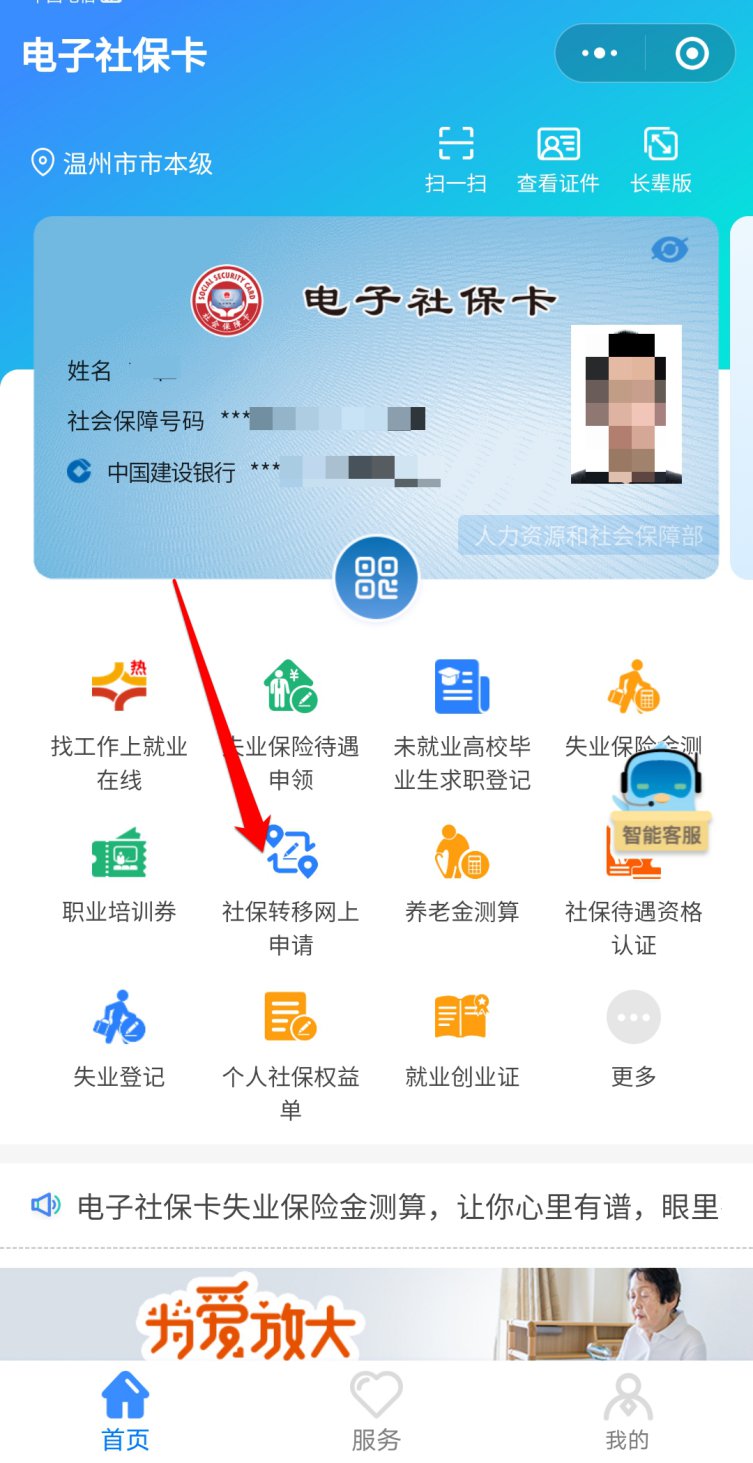Close the mini program with the circle button
This screenshot has height=1463, width=753.
[x=691, y=54]
